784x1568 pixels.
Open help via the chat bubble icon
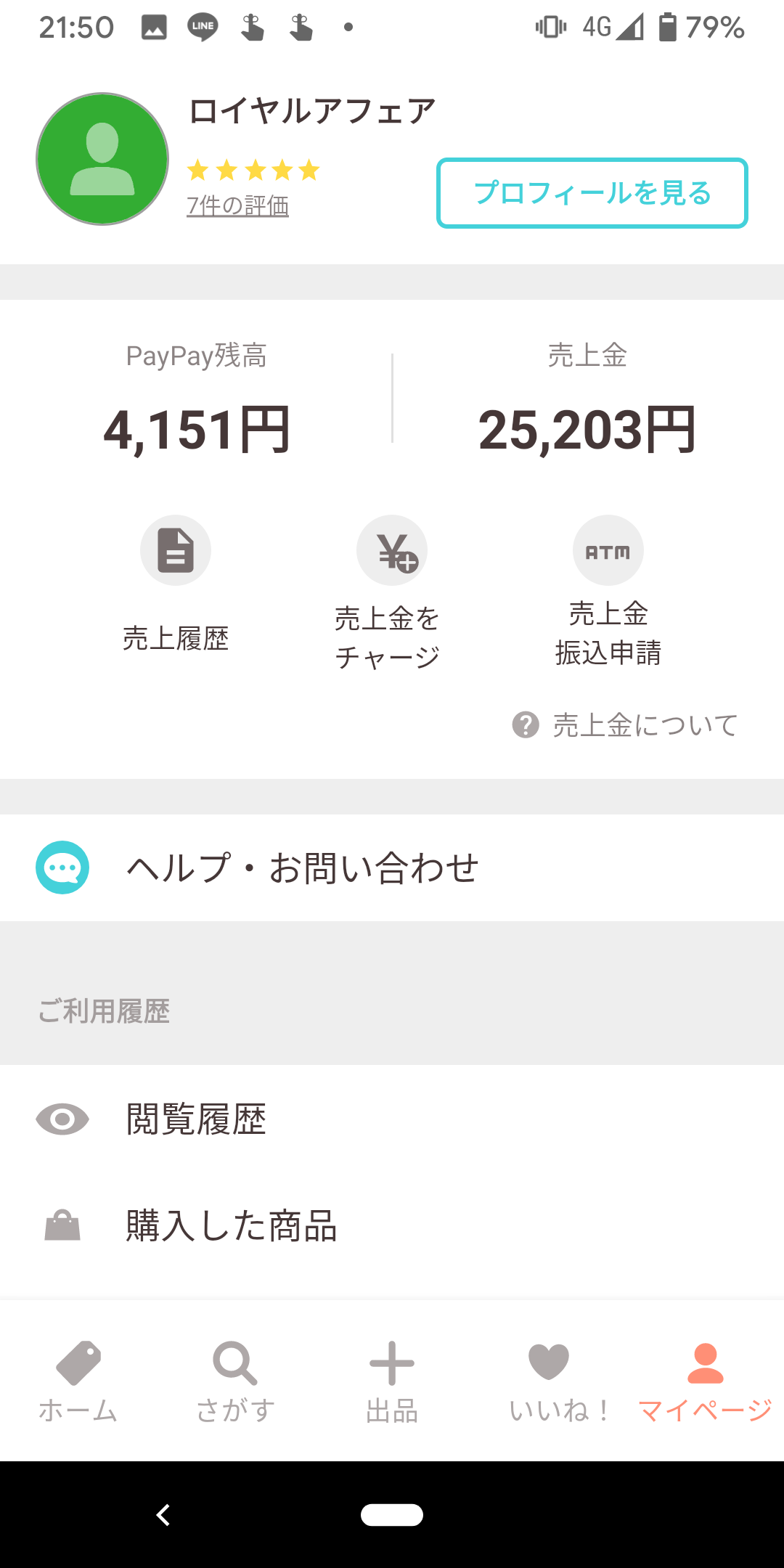[62, 866]
